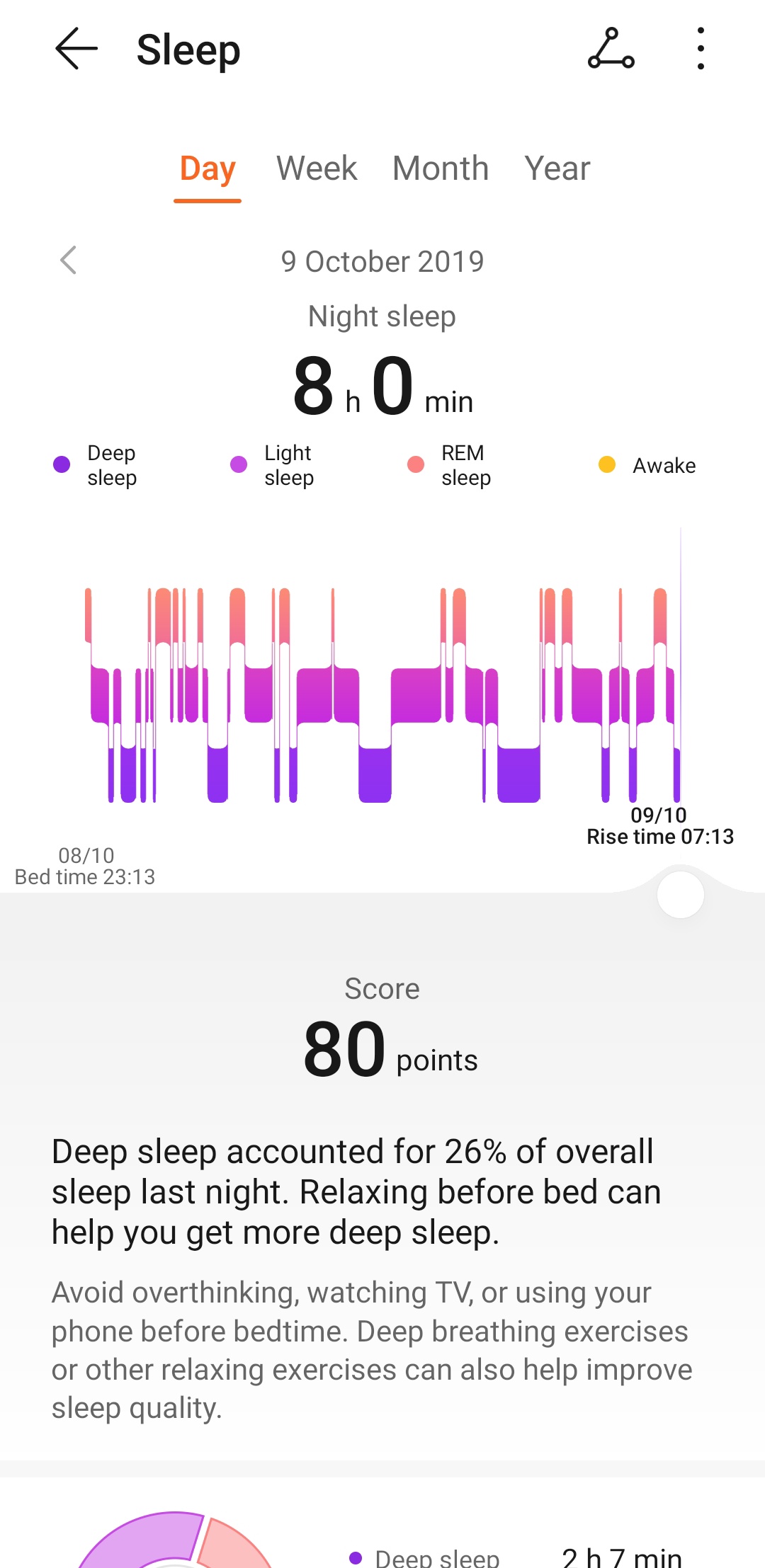The image size is (765, 1568).
Task: Open the sleep share icon
Action: (611, 49)
